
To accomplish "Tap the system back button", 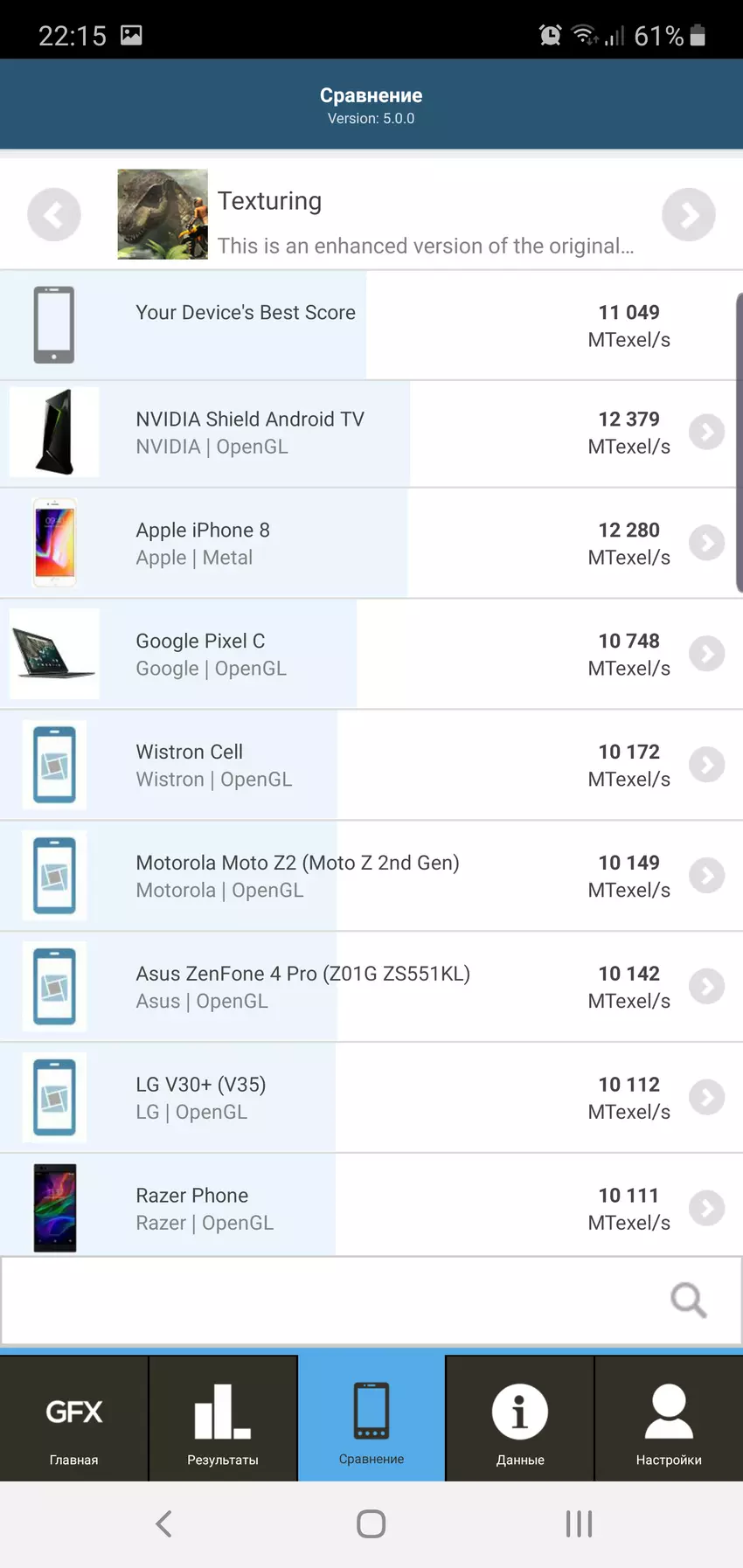I will click(x=163, y=1524).
